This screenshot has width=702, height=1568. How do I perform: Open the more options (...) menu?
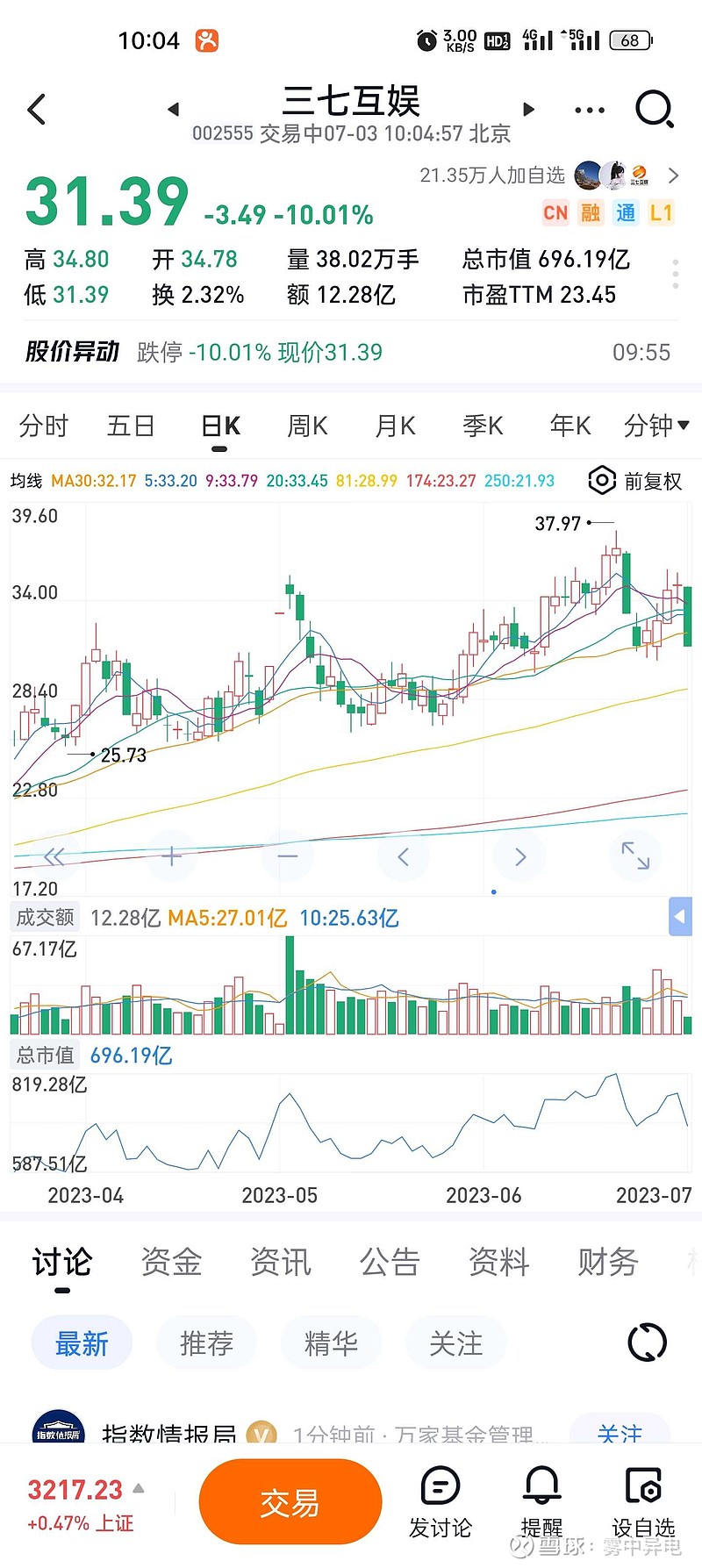coord(589,109)
